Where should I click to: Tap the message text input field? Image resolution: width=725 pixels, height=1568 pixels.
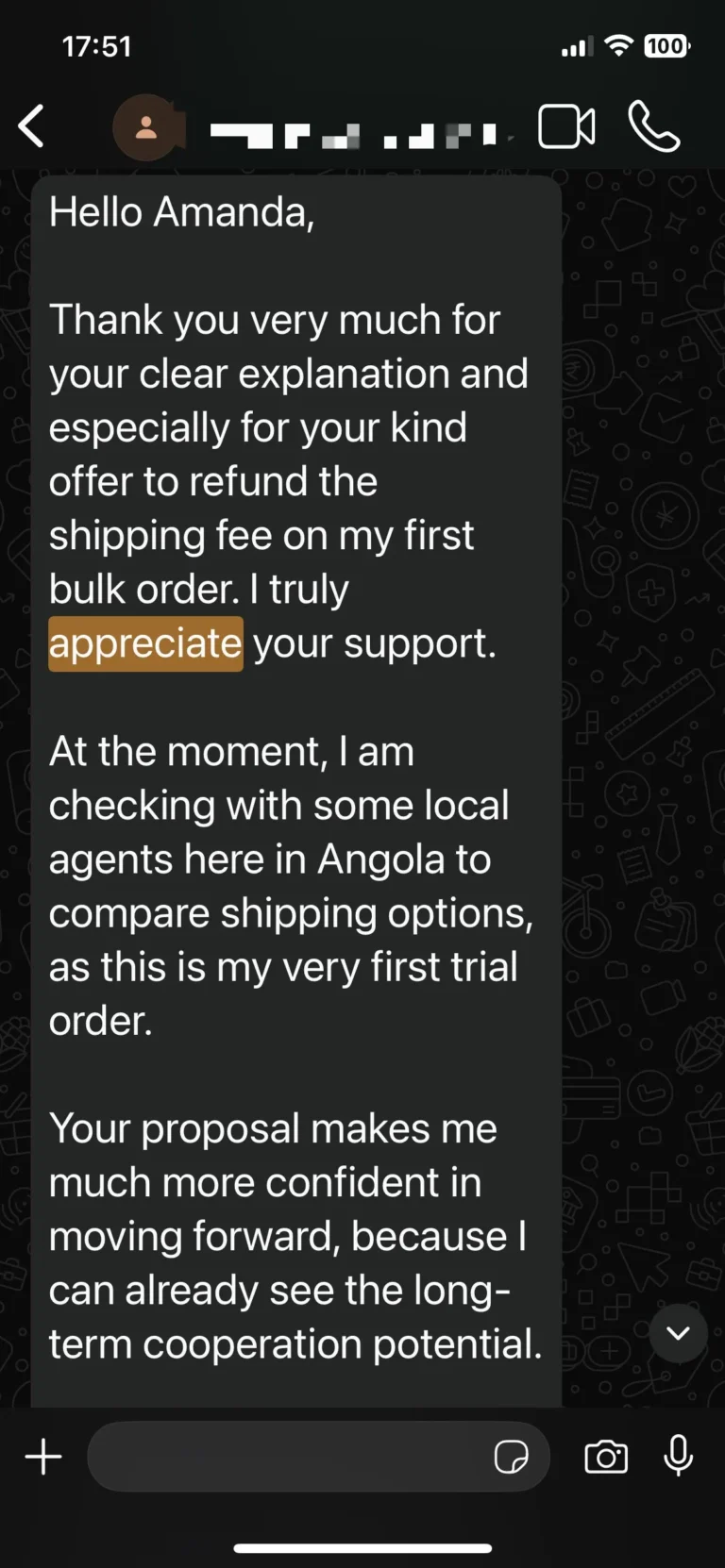[x=283, y=1456]
